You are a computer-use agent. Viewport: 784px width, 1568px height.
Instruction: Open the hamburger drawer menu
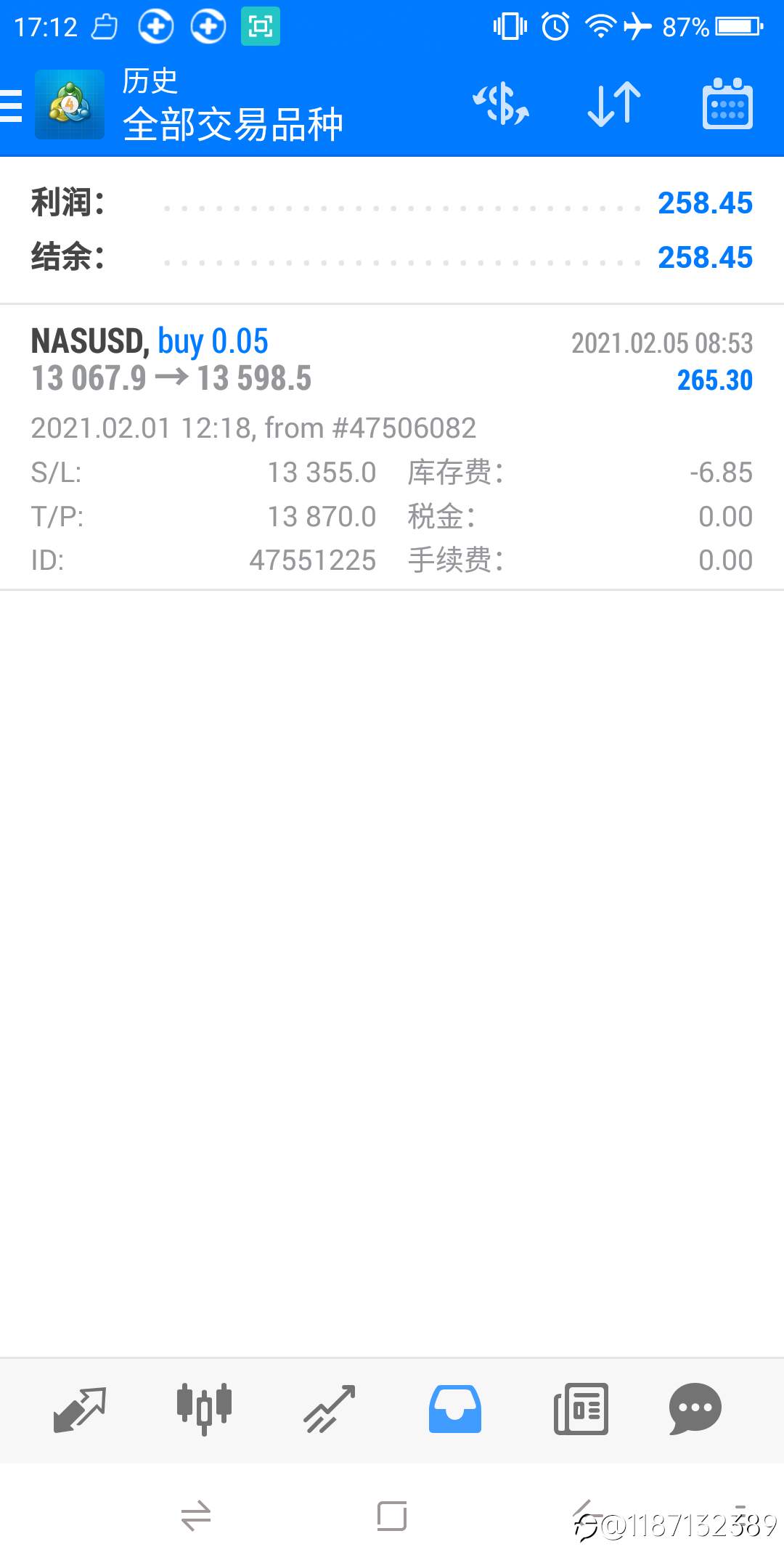pyautogui.click(x=12, y=105)
